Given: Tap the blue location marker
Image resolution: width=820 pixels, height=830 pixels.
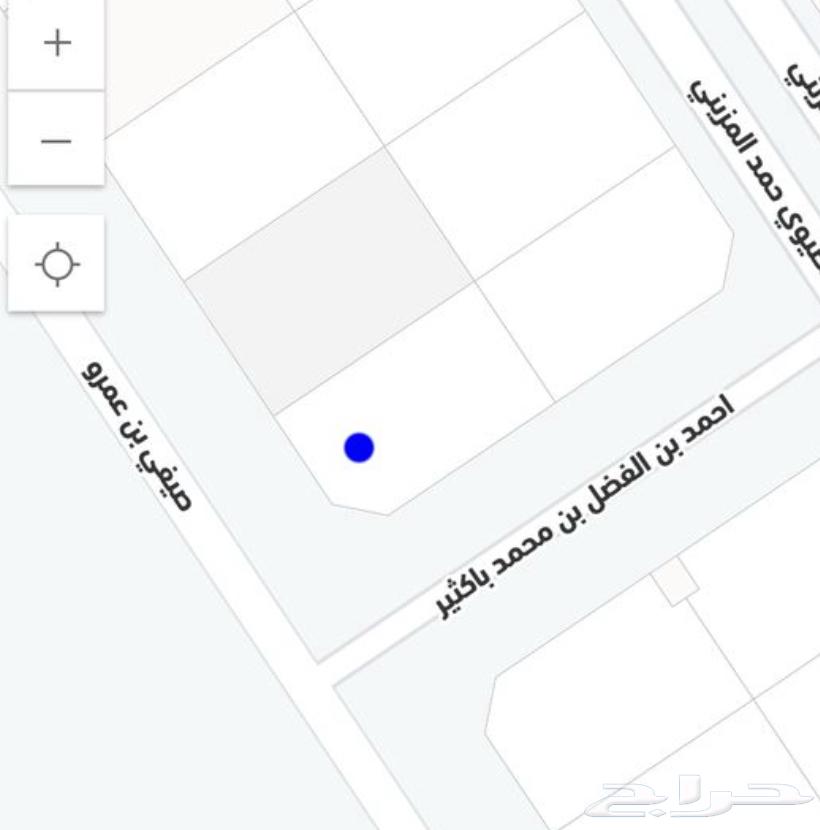Looking at the screenshot, I should 359,447.
